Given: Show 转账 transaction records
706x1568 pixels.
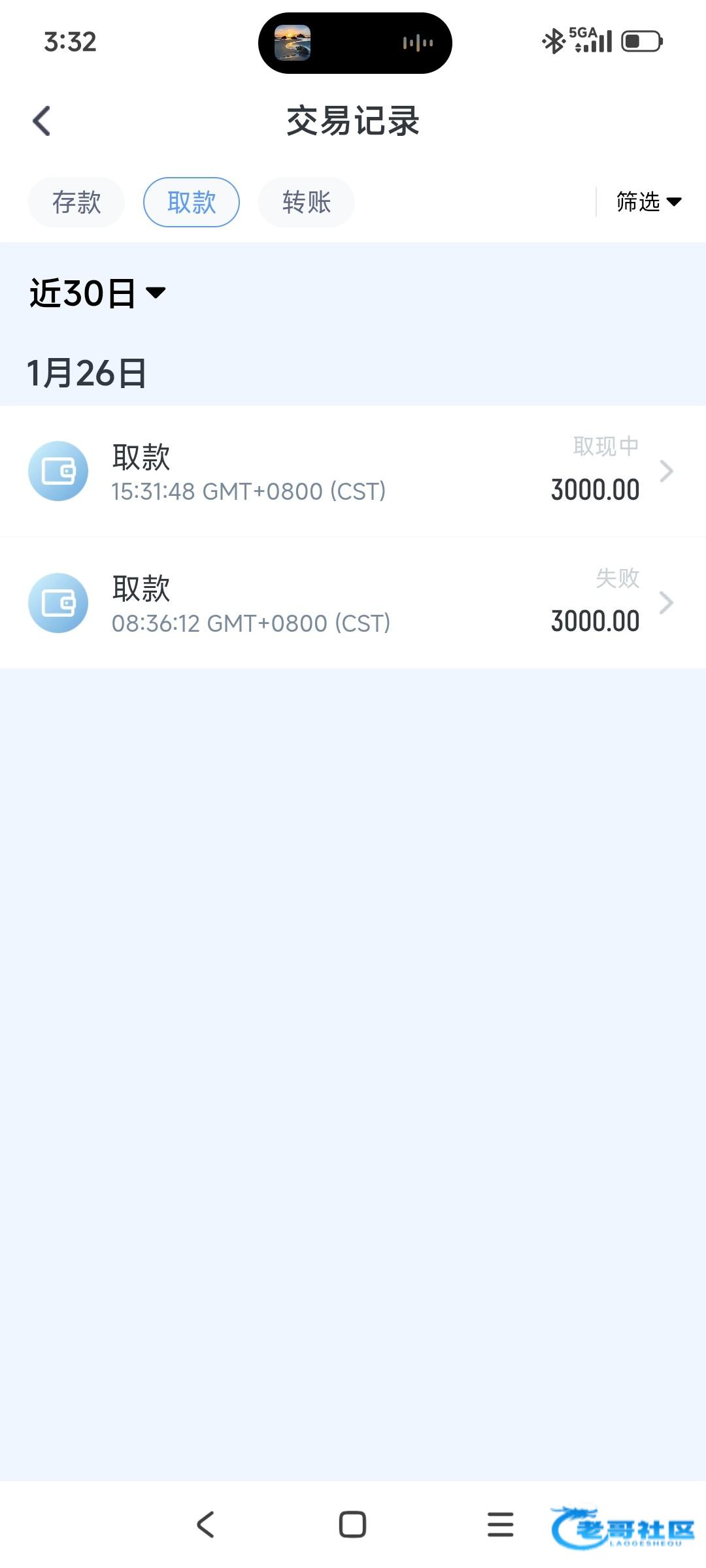Looking at the screenshot, I should [307, 203].
